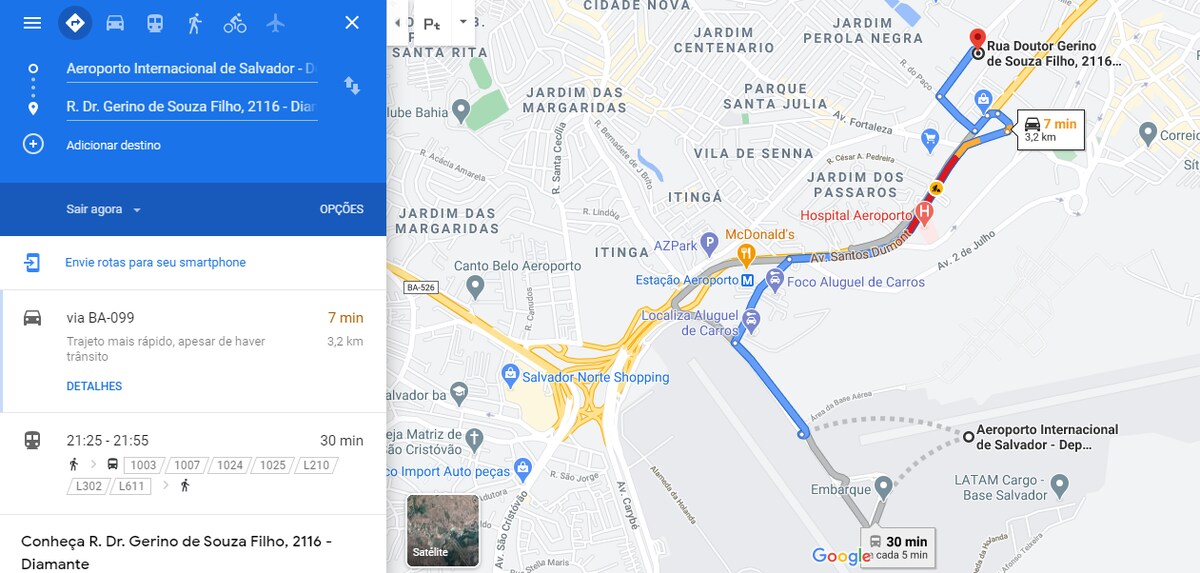Screen dimensions: 1200x573
Task: Close the directions panel
Action: pyautogui.click(x=352, y=22)
